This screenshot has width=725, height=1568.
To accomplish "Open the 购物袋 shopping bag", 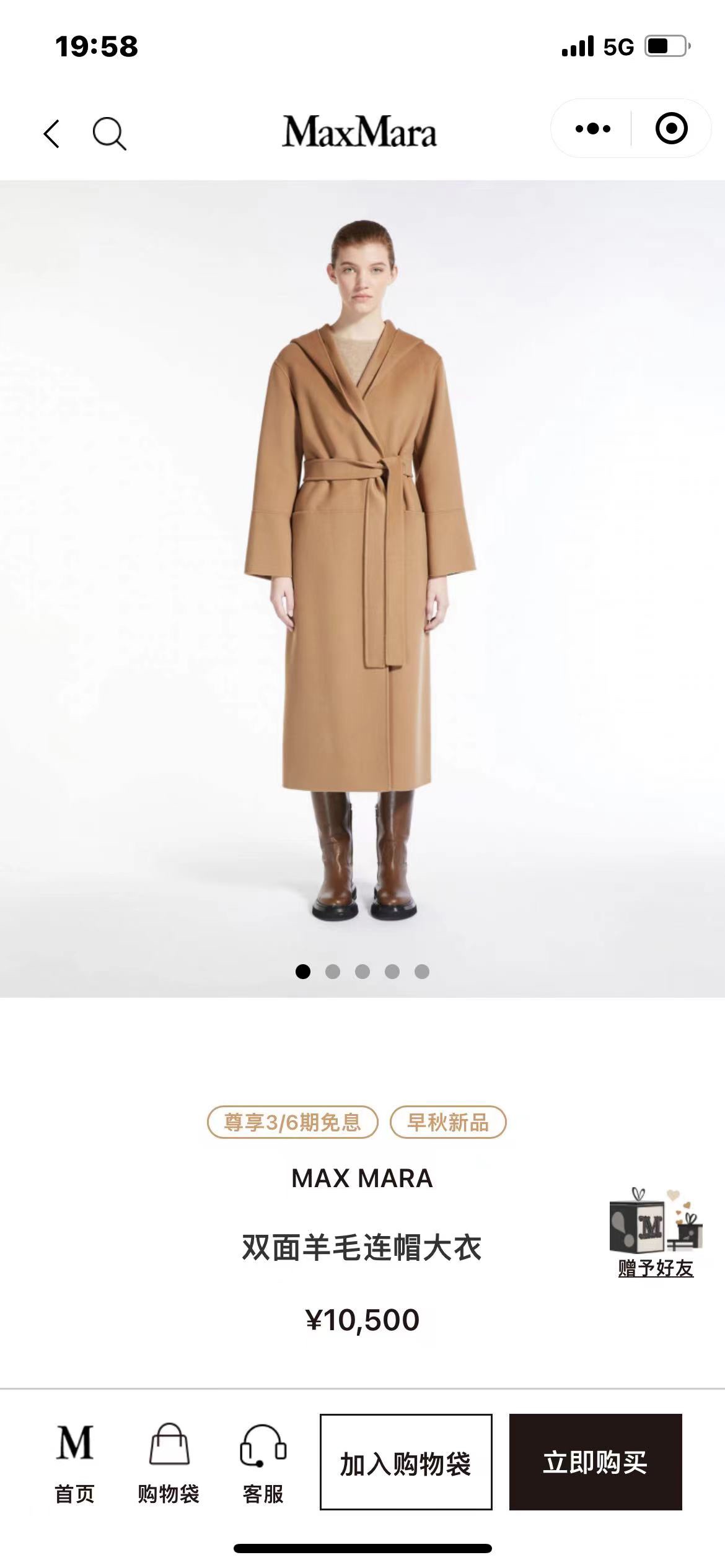I will (x=169, y=1463).
